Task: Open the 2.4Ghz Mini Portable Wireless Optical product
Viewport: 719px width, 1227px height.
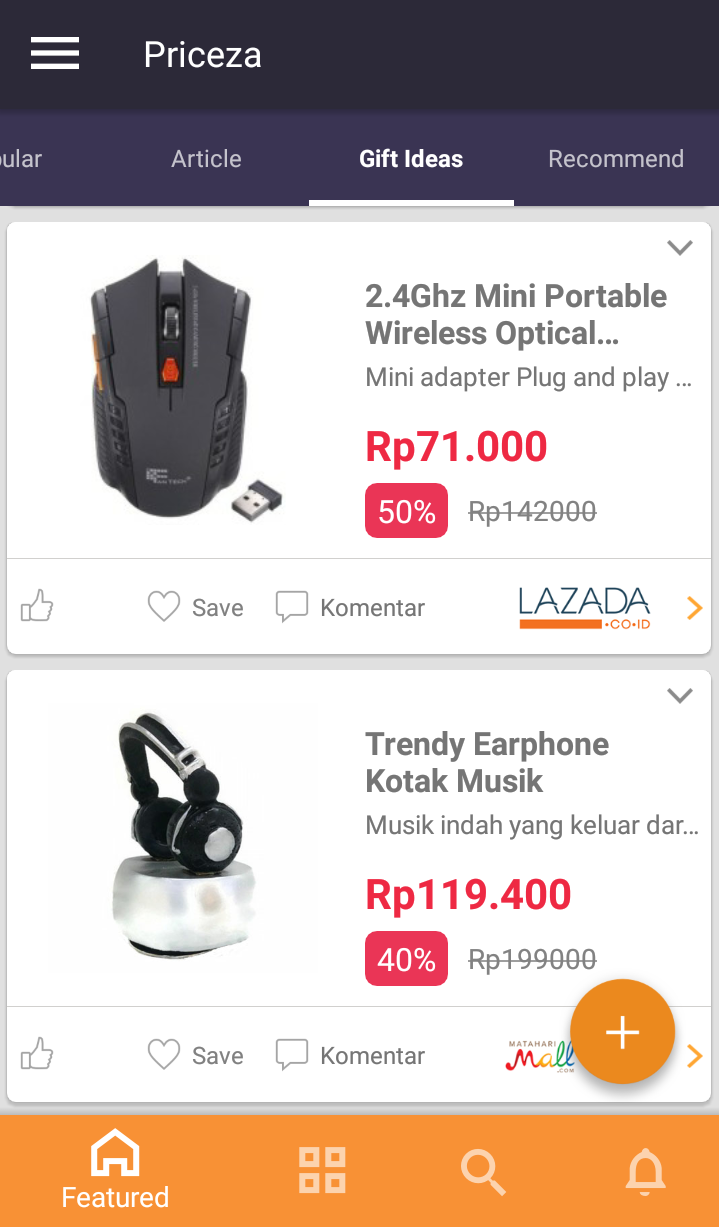Action: click(516, 314)
